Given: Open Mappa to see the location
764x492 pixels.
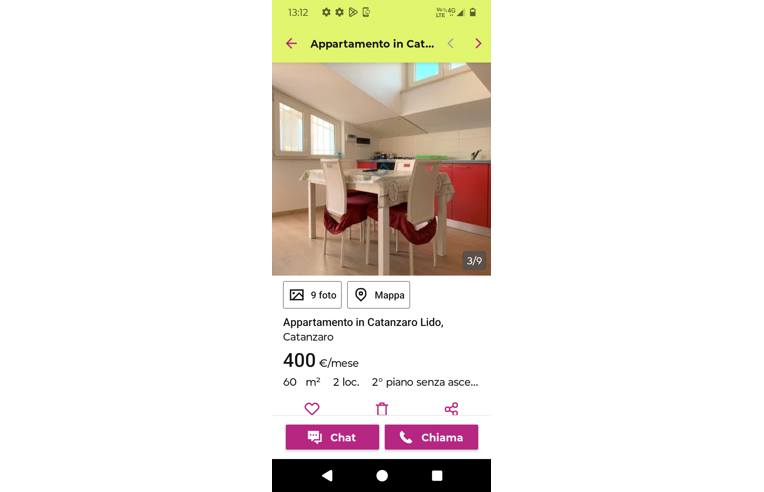Looking at the screenshot, I should 378,295.
